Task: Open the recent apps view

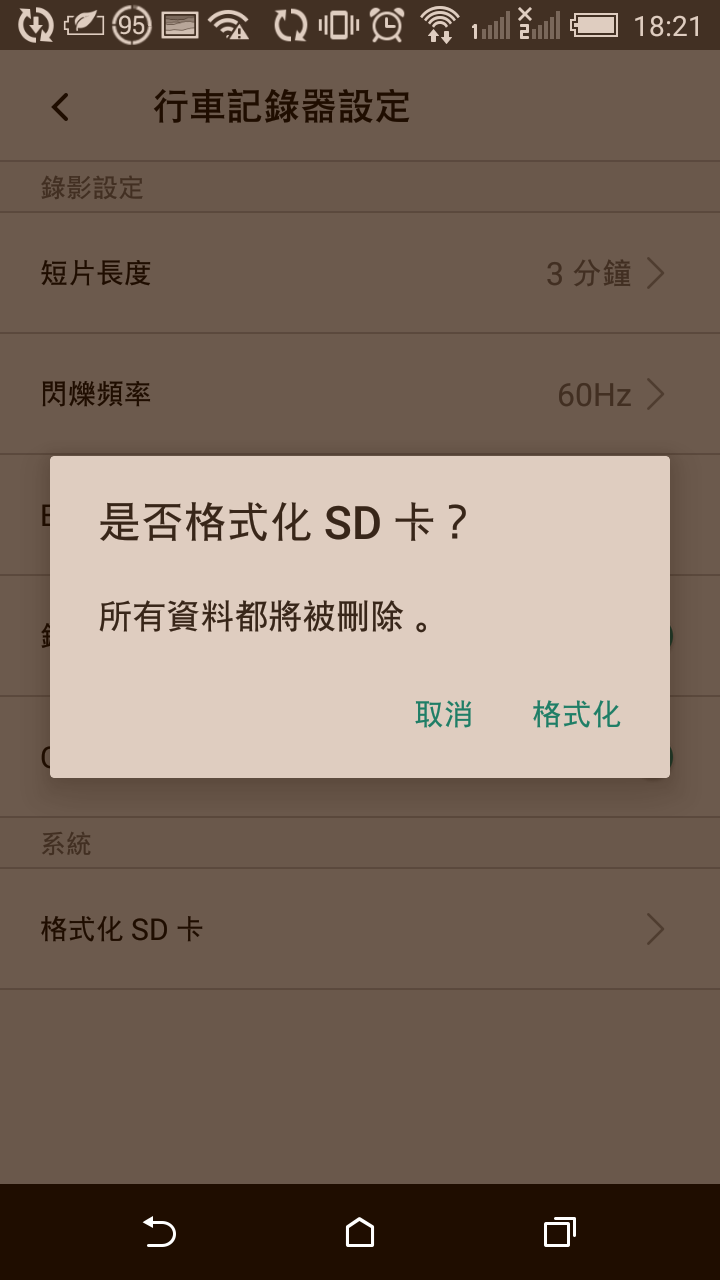Action: [x=559, y=1232]
